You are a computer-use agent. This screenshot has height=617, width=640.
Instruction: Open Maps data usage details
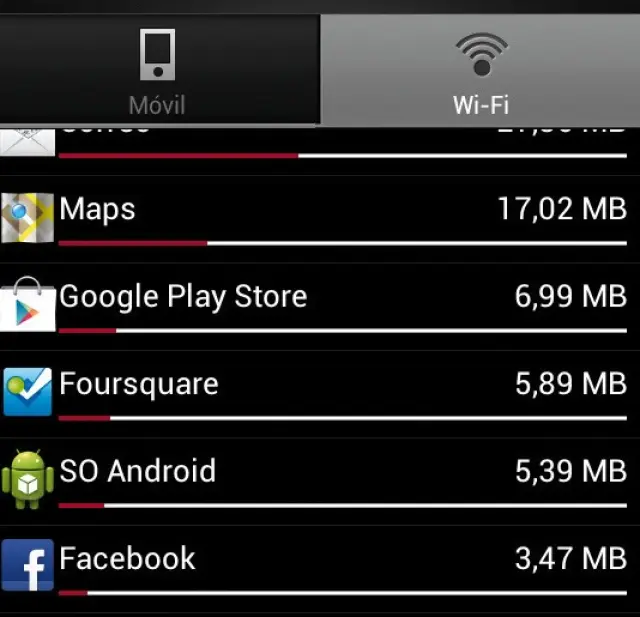coord(320,213)
